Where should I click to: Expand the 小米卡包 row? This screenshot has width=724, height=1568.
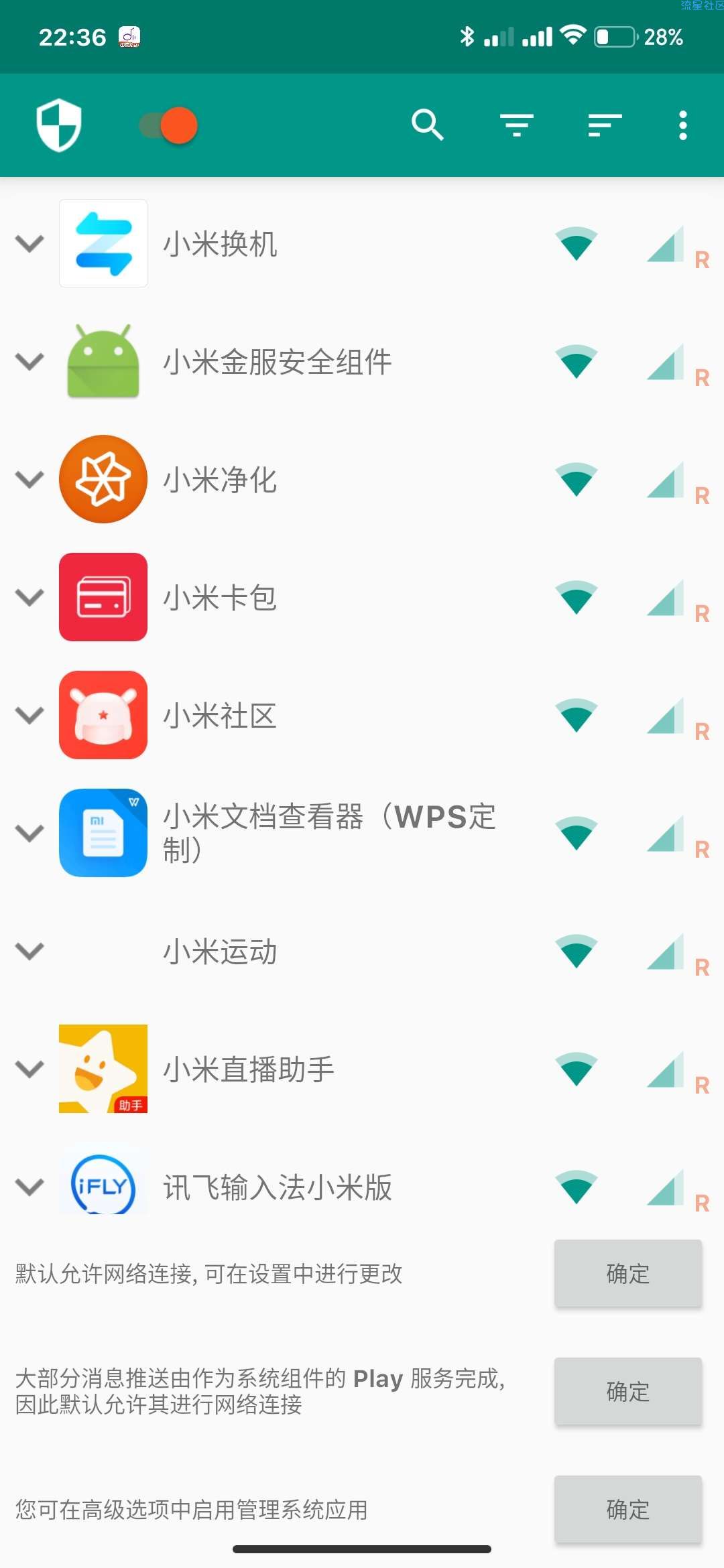click(29, 597)
